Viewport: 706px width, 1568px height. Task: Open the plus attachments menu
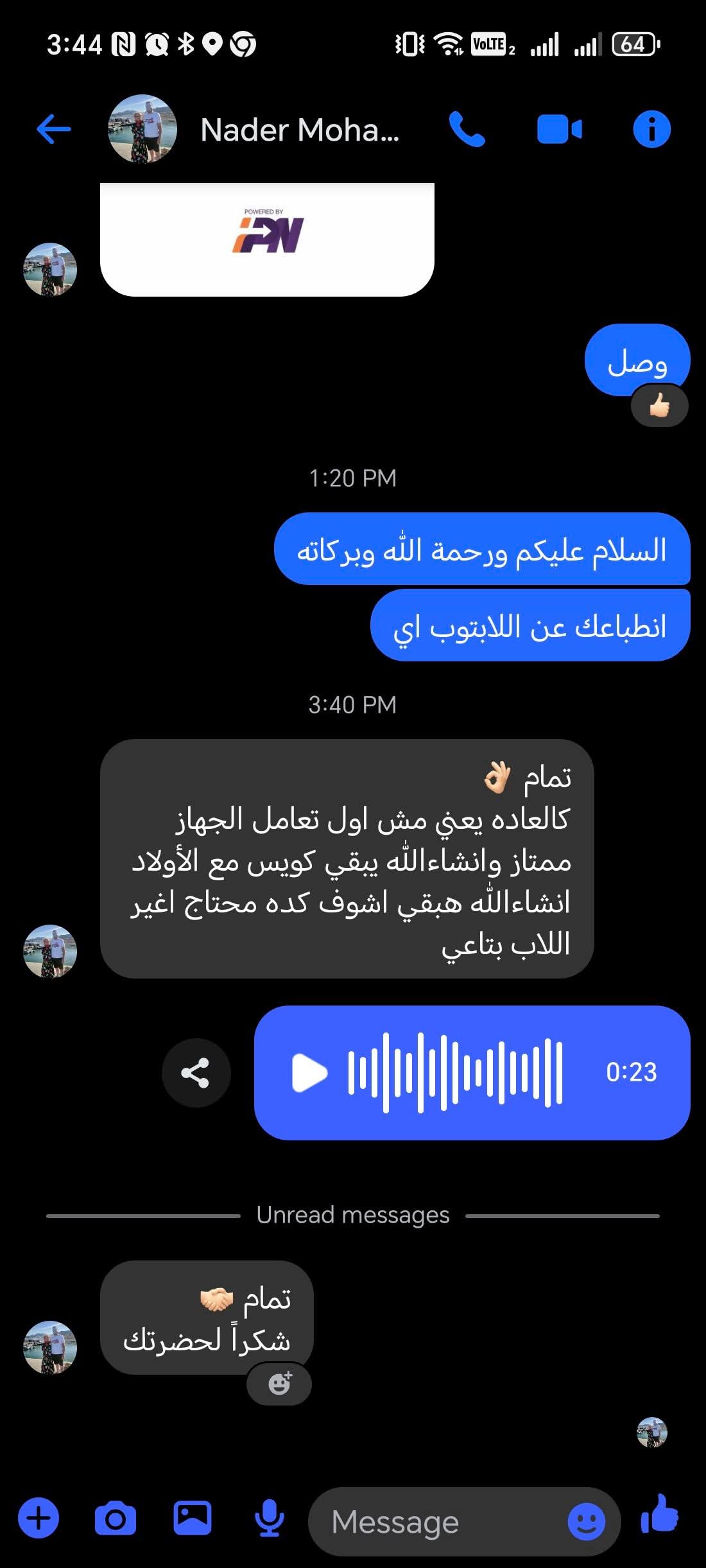(39, 1519)
